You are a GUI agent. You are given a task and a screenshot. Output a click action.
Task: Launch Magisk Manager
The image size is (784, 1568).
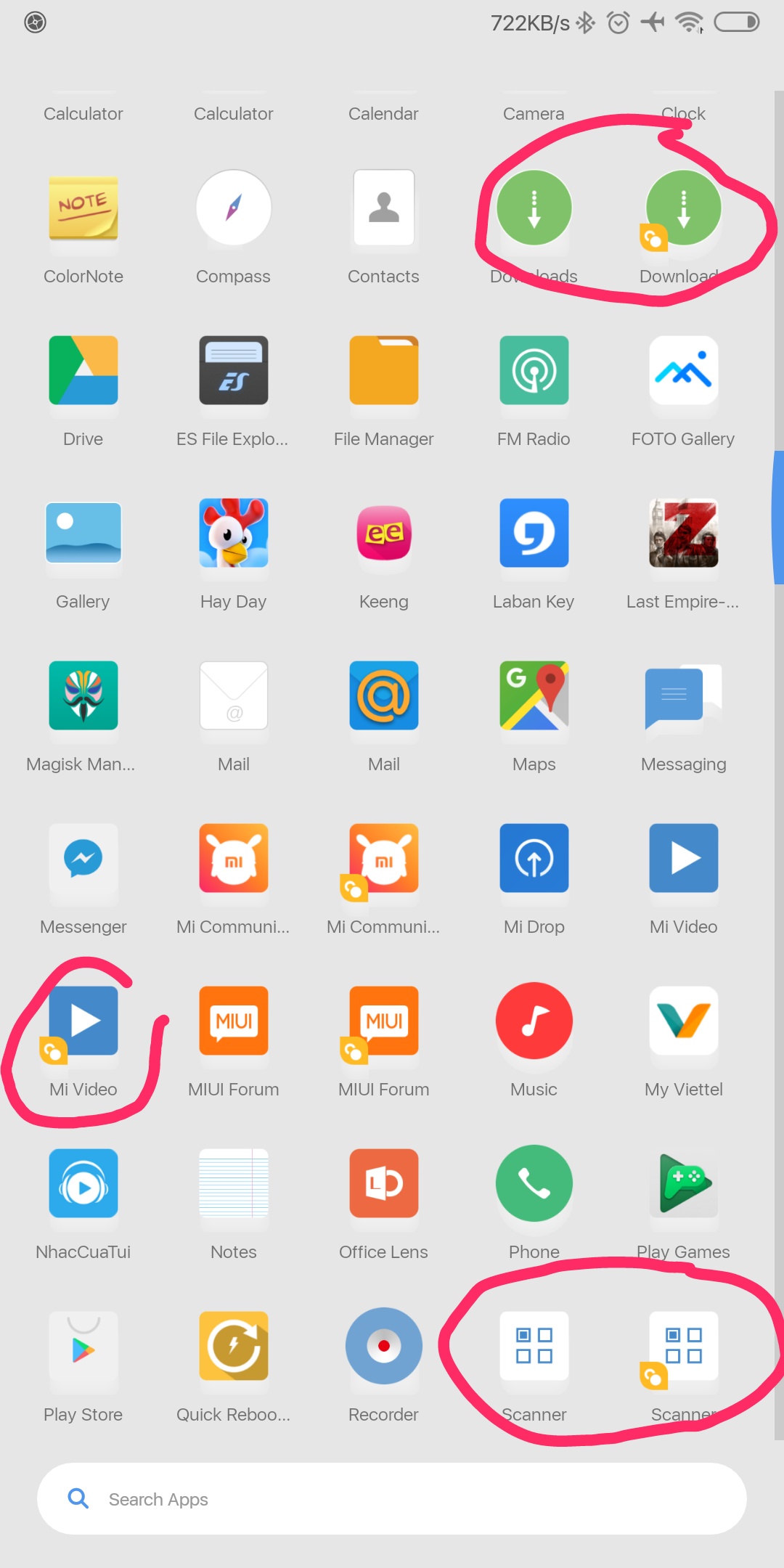click(83, 696)
